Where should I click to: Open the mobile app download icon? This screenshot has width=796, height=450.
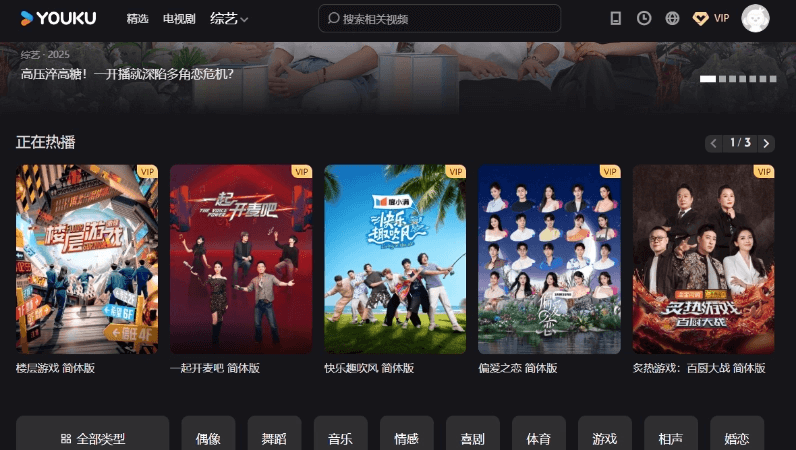(x=616, y=18)
